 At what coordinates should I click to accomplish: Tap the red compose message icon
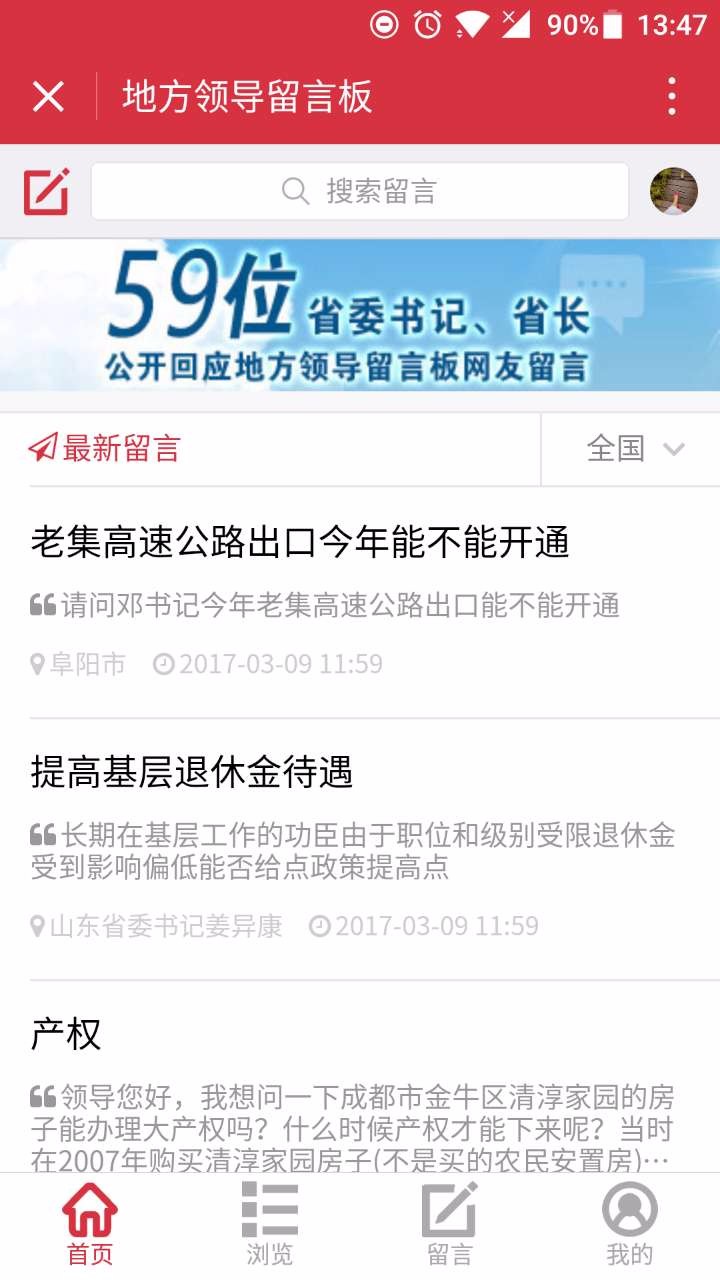[47, 192]
